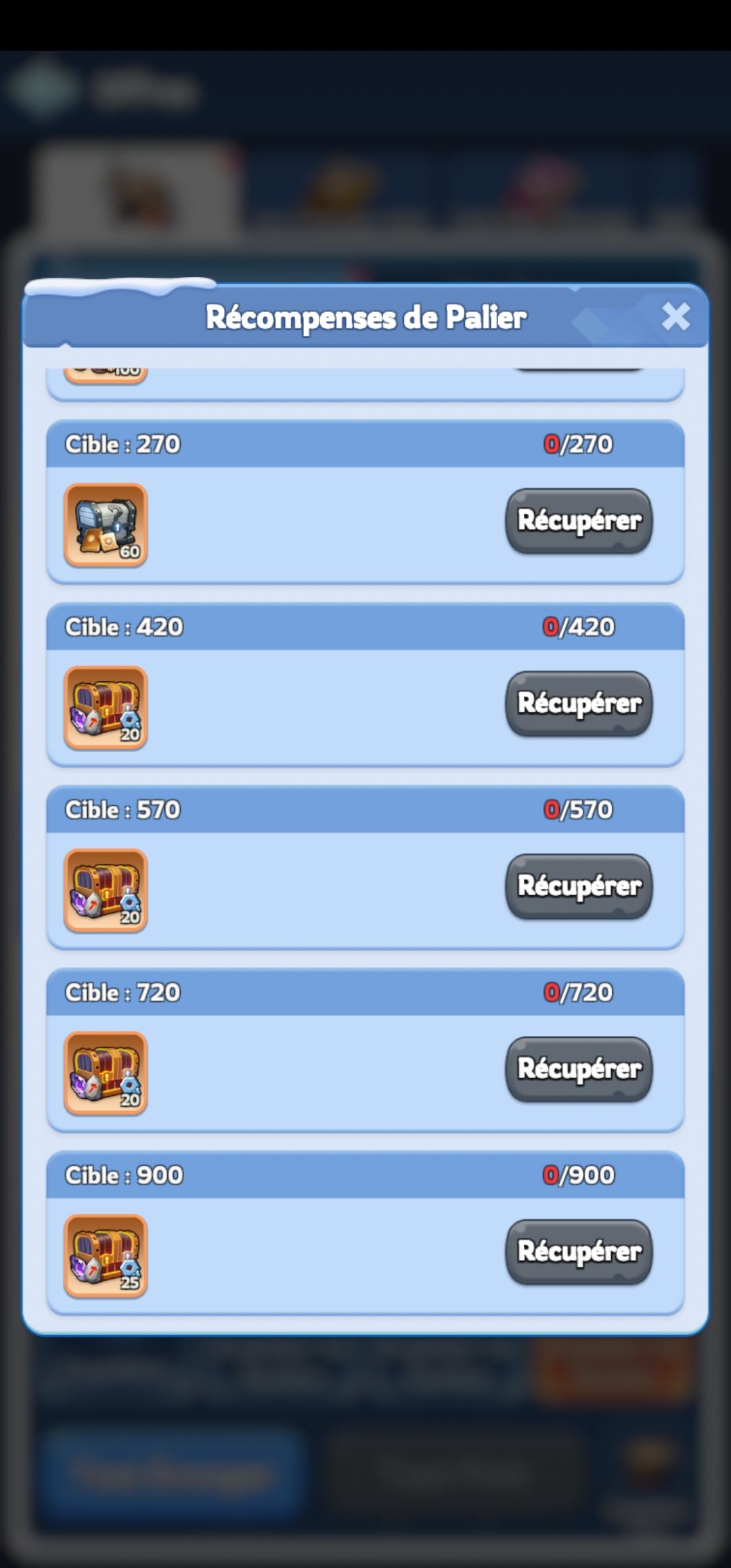Close the Récompenses de Palier dialog
Viewport: 731px width, 1568px height.
click(x=675, y=316)
